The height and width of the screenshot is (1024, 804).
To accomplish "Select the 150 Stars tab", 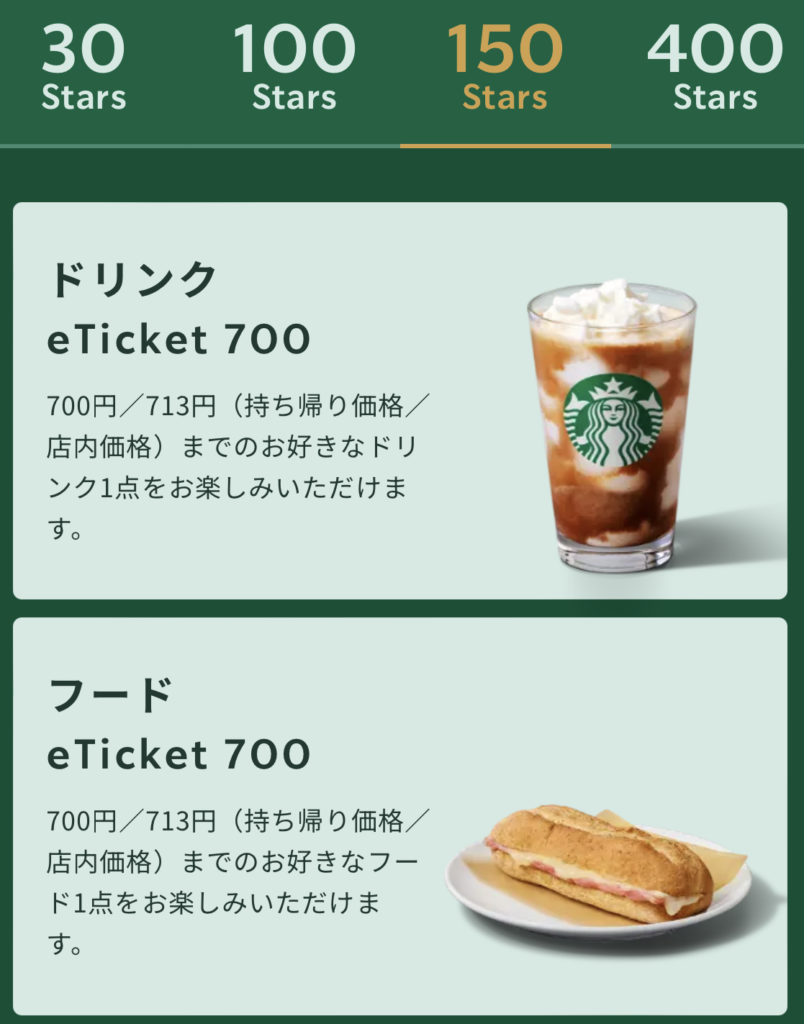I will (x=505, y=68).
